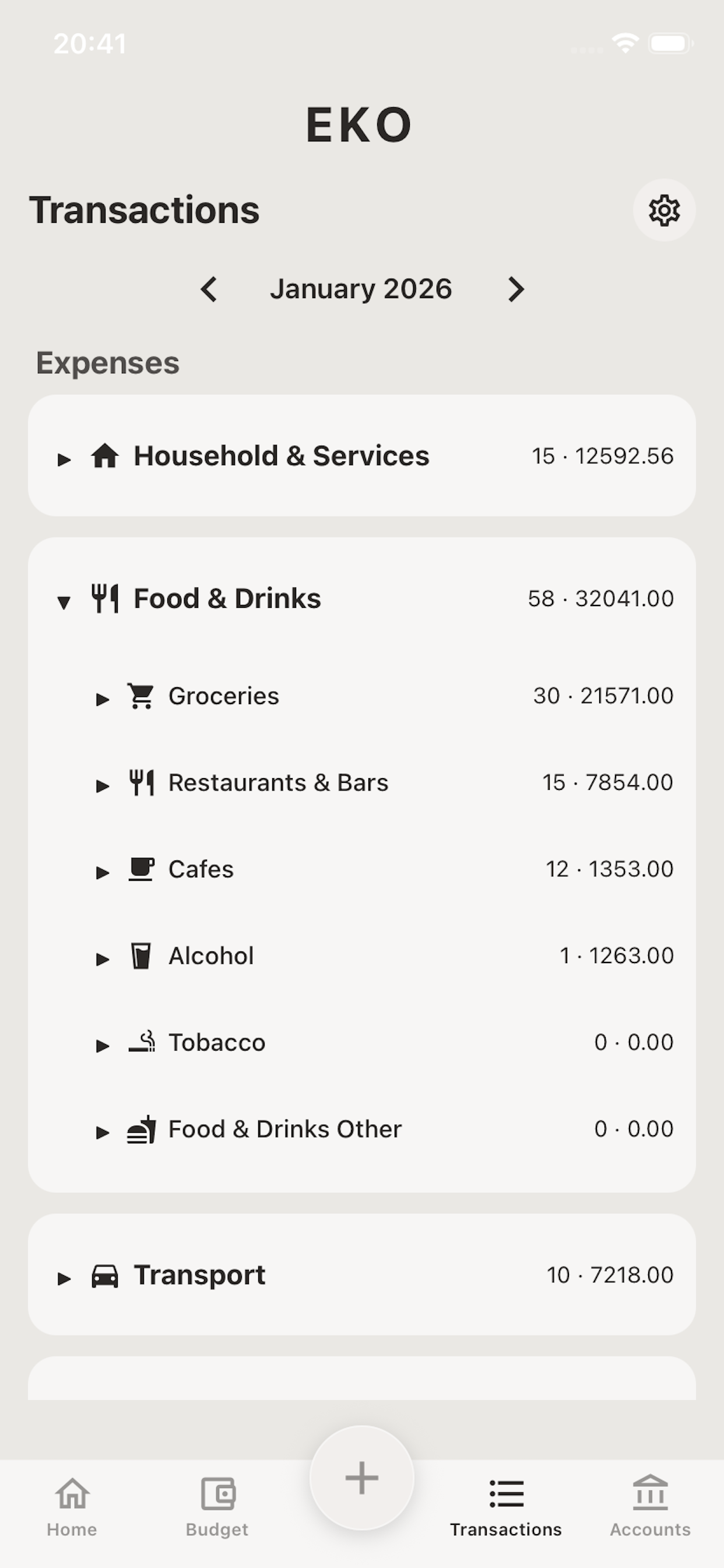Click the Food & Drinks Other burger icon
Viewport: 724px width, 1568px height.
(x=141, y=1130)
